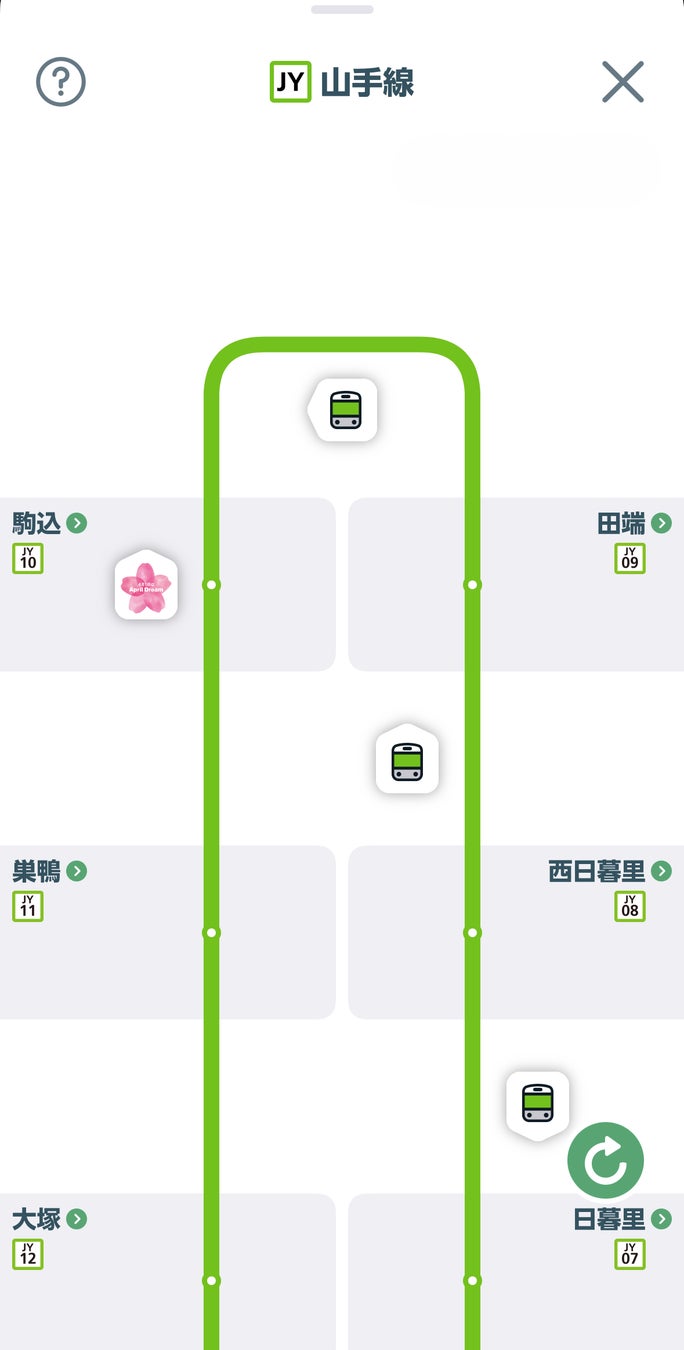684x1350 pixels.
Task: Select the train near 日暮里 station
Action: pos(538,1103)
